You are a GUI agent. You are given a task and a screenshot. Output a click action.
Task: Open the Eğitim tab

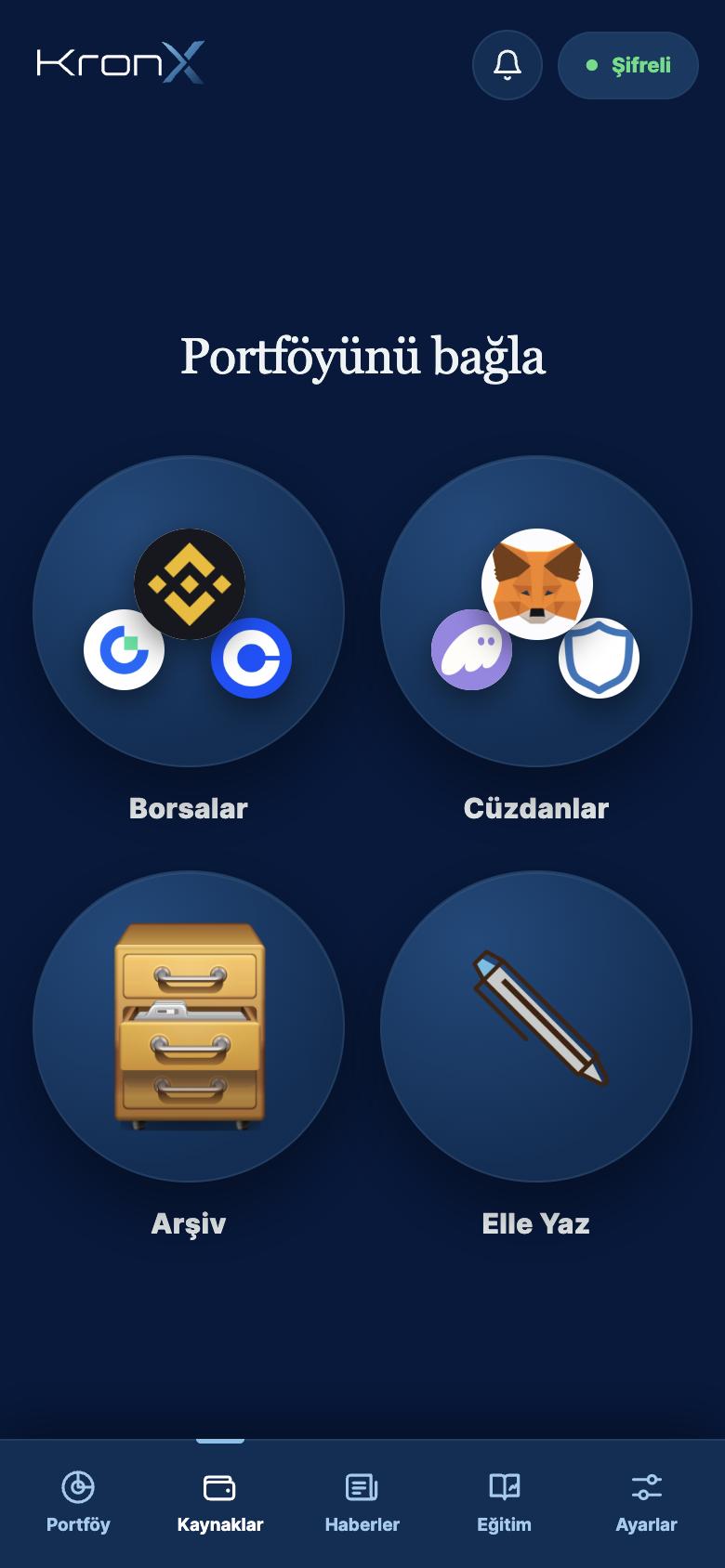[x=505, y=1502]
